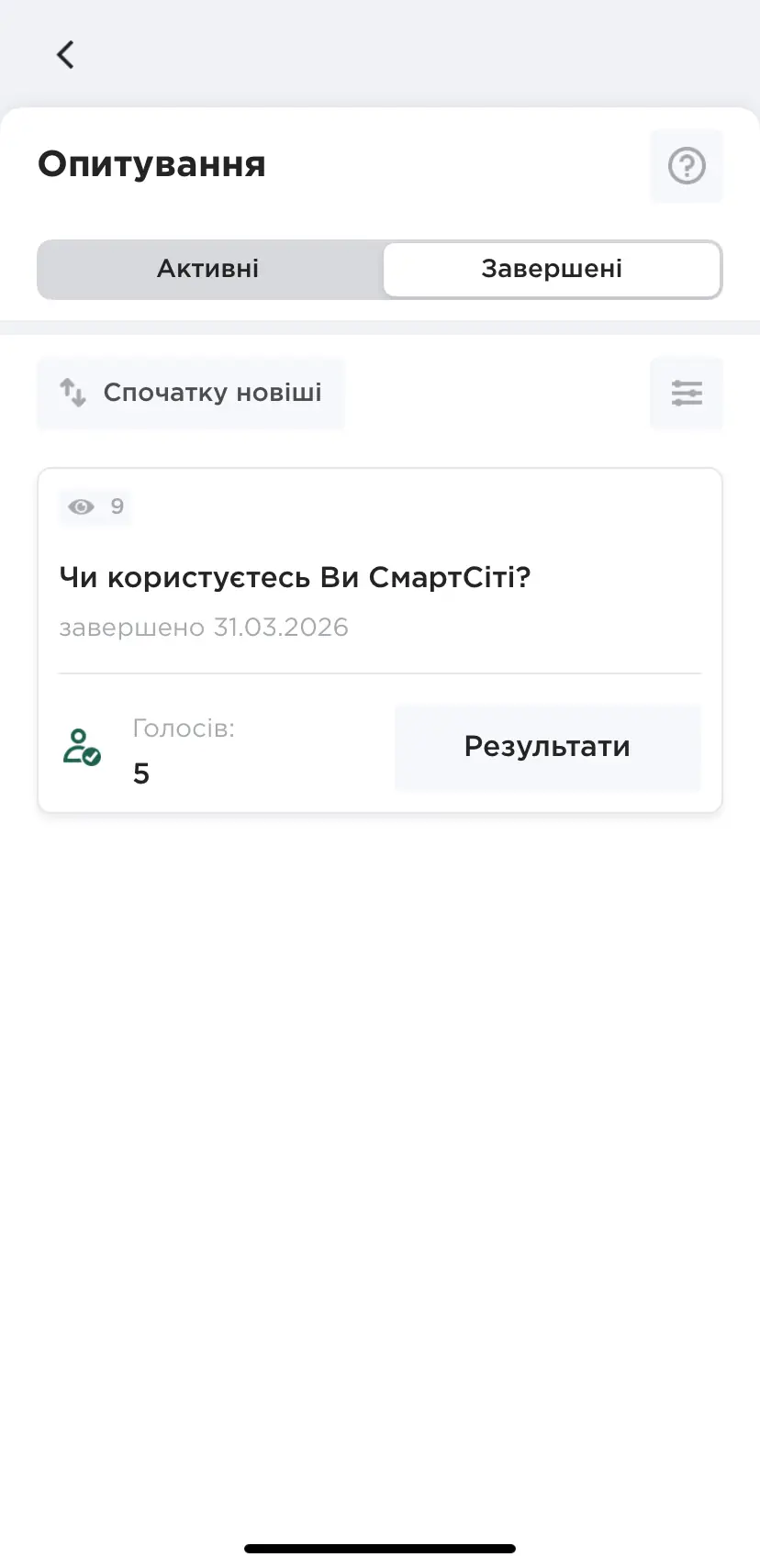Open the poll Чи користуєтесь Ви СмартСіті?
The height and width of the screenshot is (1568, 760).
click(295, 576)
